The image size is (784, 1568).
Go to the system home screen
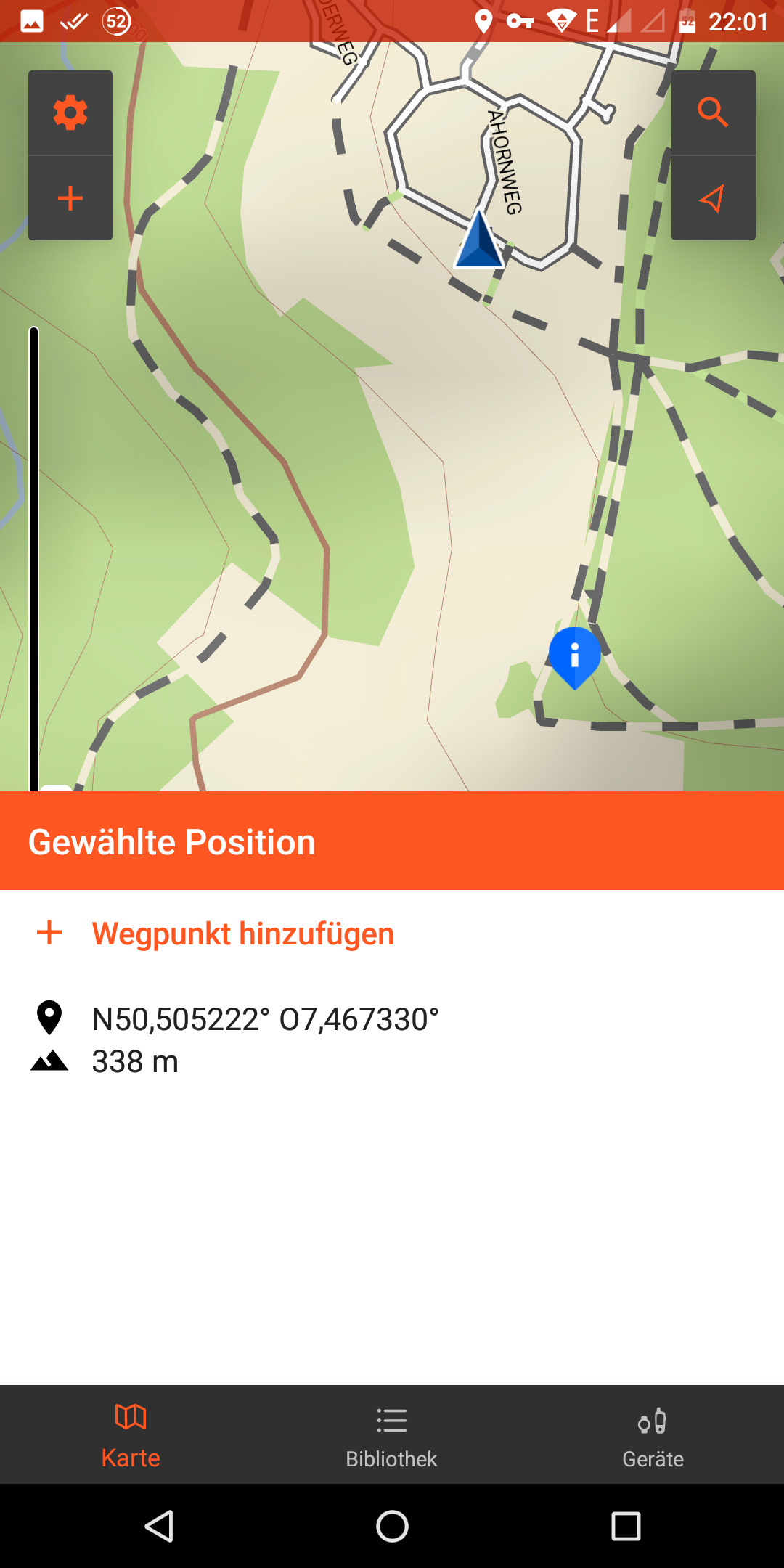(392, 1526)
